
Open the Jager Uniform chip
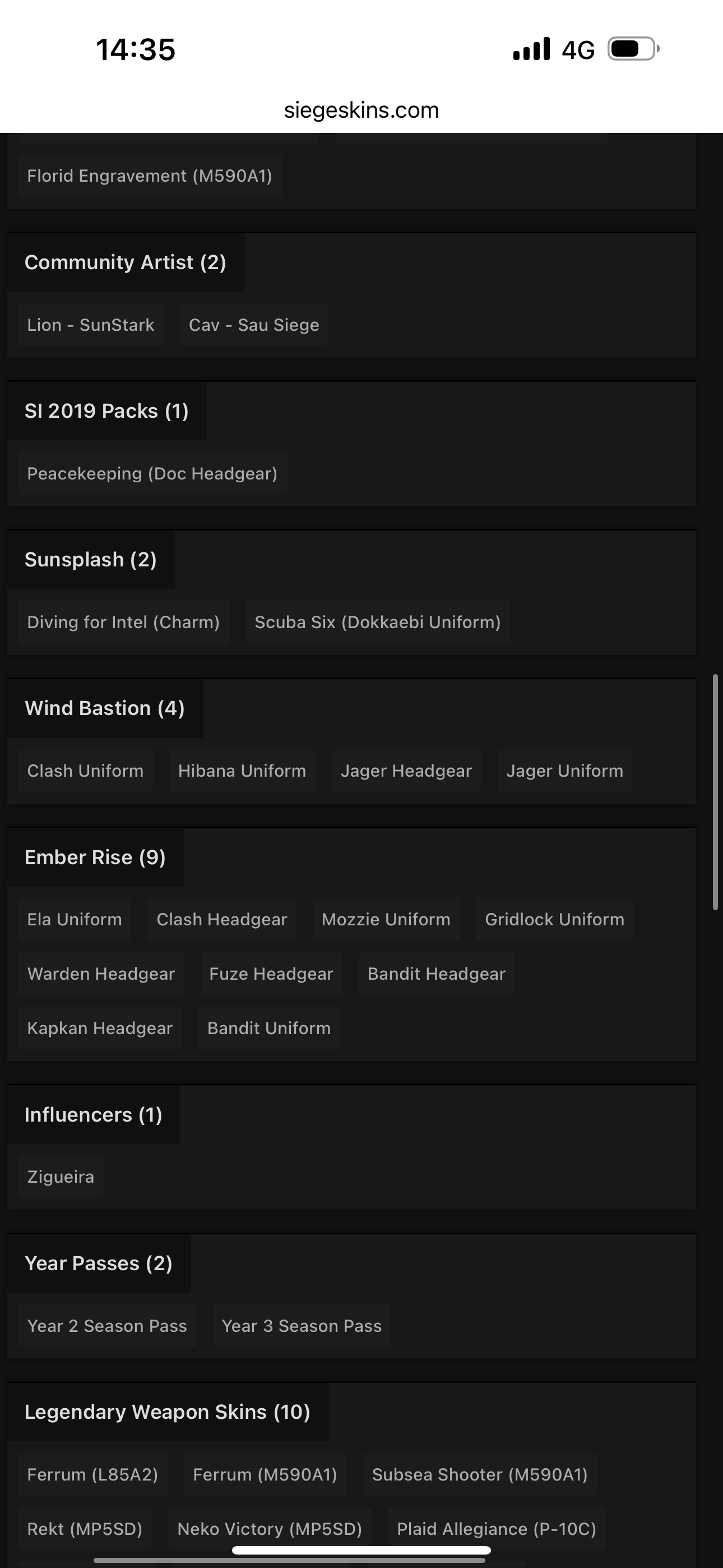coord(564,771)
